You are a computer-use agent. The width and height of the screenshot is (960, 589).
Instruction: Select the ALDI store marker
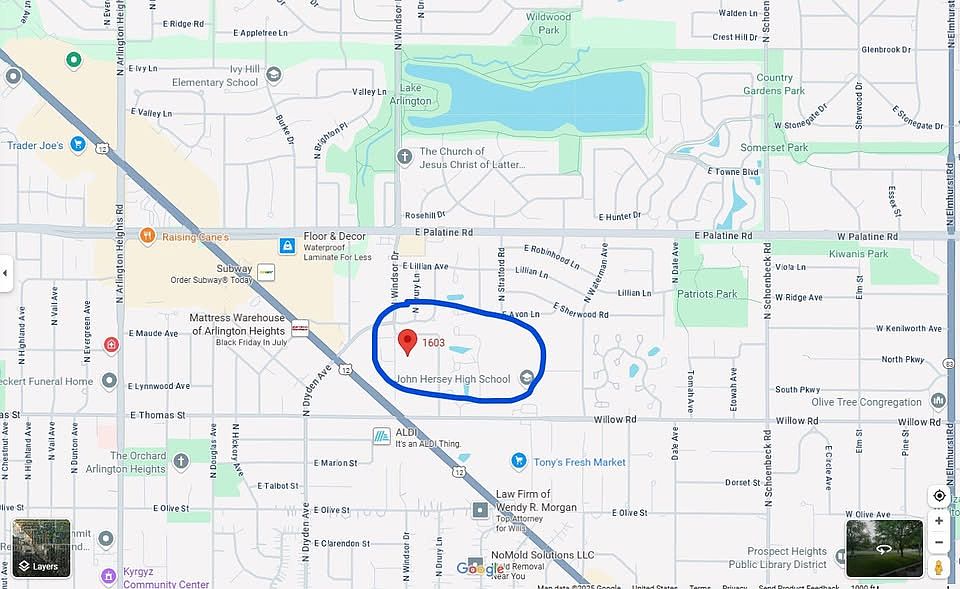click(381, 436)
